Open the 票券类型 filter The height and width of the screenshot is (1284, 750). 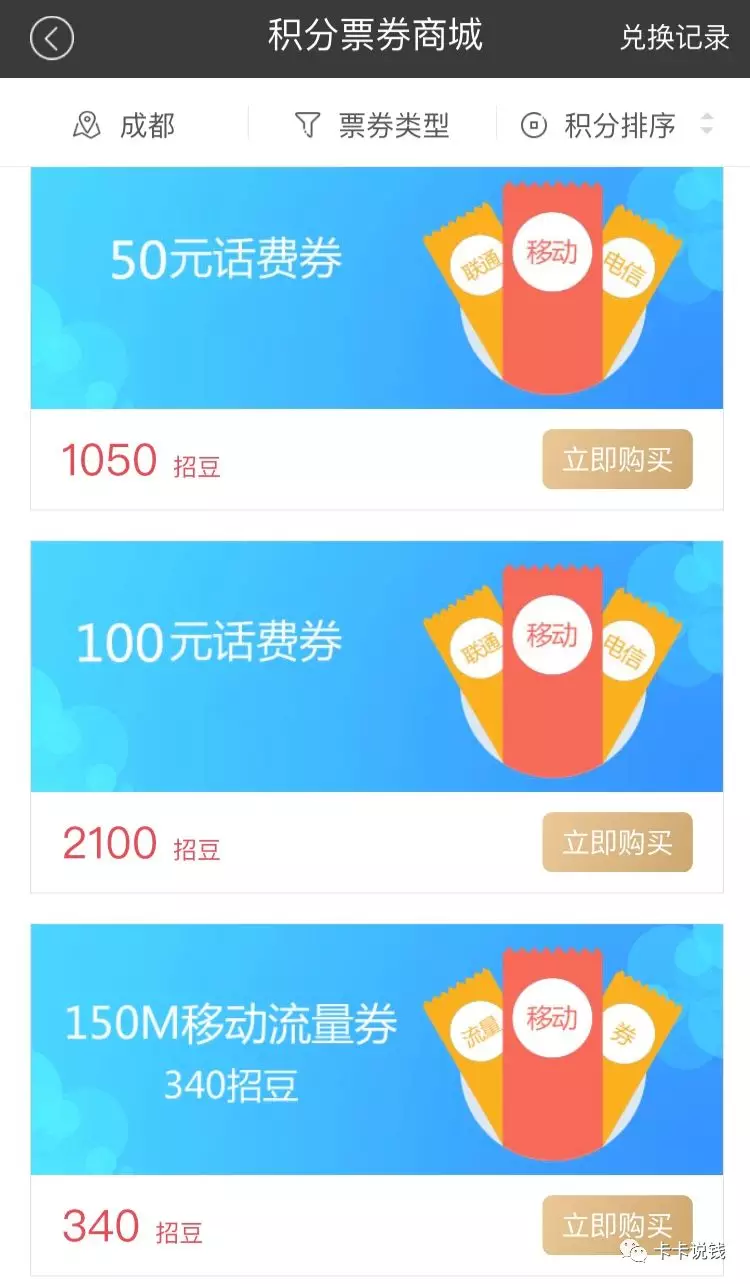click(x=373, y=125)
